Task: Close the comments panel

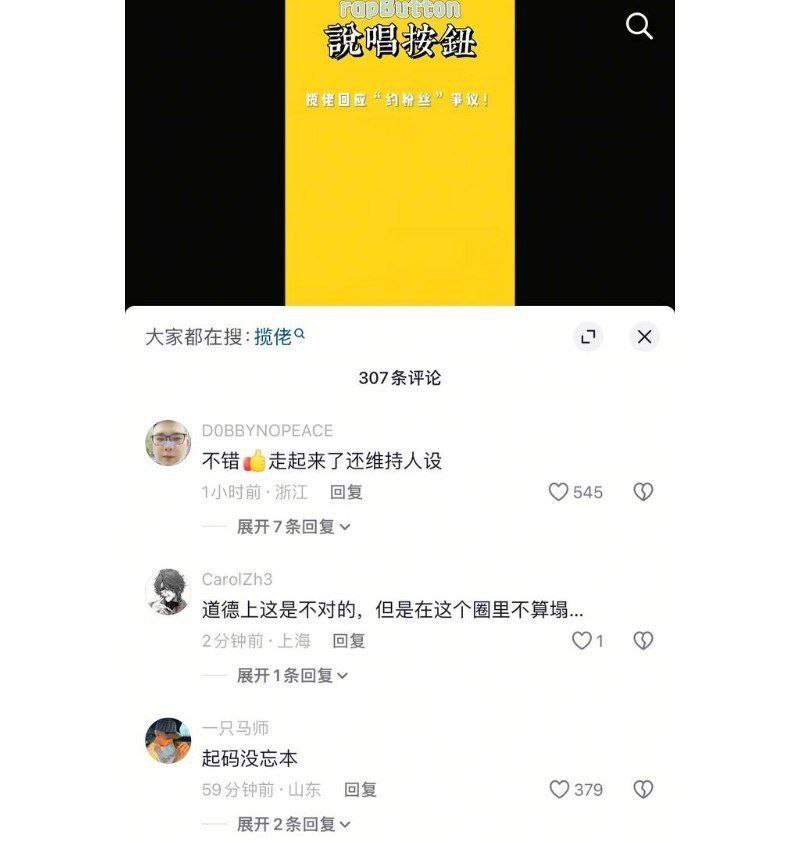Action: tap(644, 337)
